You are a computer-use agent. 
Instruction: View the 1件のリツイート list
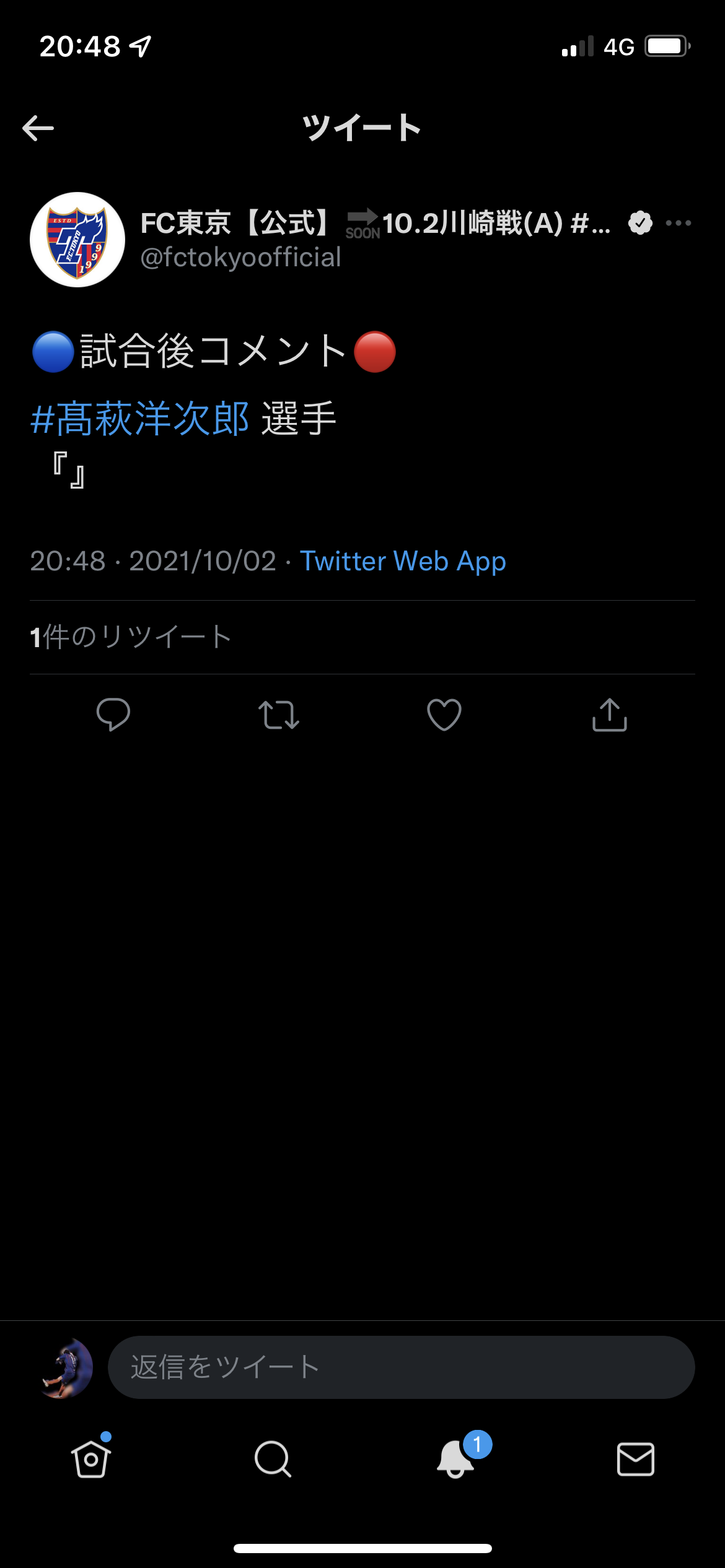point(131,637)
